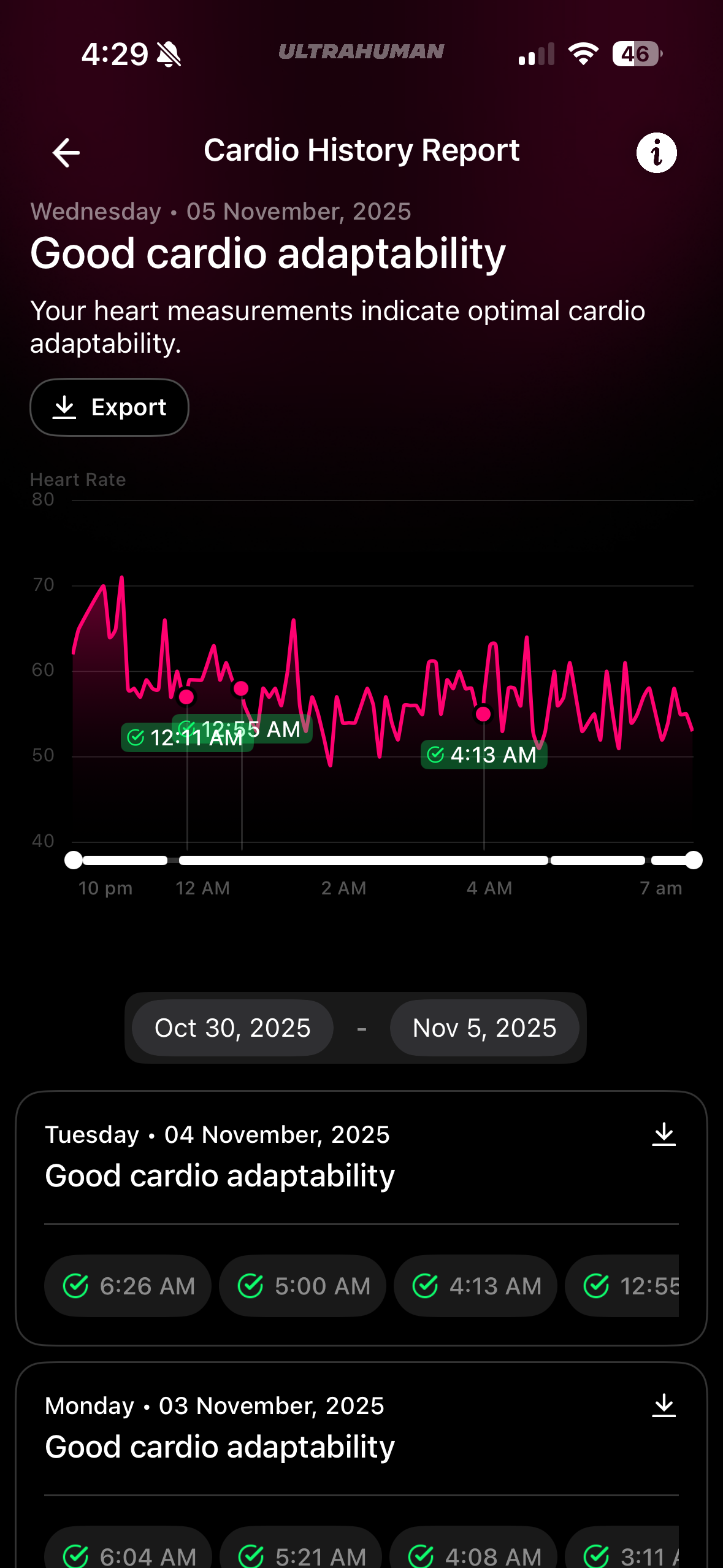Open the 6:26 AM chip under Tuesday
Image resolution: width=723 pixels, height=1568 pixels.
point(128,1286)
